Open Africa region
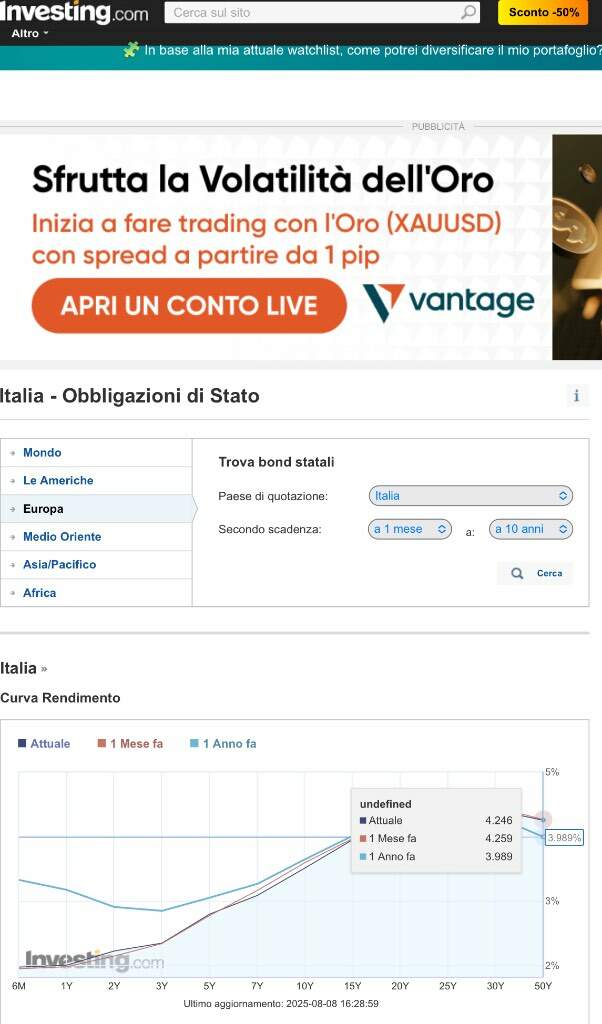The width and height of the screenshot is (602, 1024). click(x=39, y=593)
